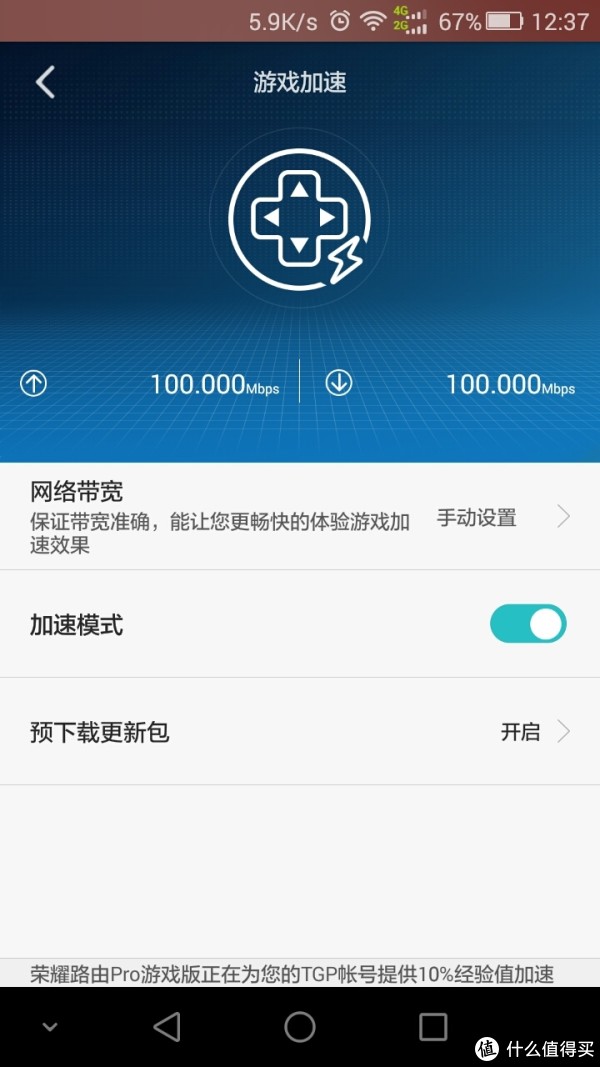Hide the navigation bar with the down arrow
The width and height of the screenshot is (600, 1067).
tap(49, 1027)
